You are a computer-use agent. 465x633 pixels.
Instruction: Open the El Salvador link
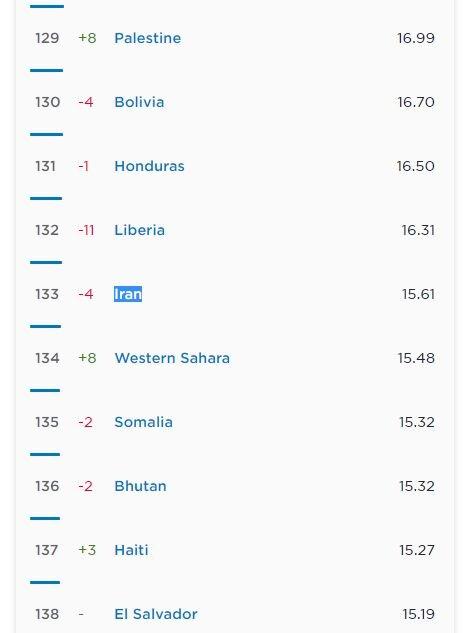156,614
